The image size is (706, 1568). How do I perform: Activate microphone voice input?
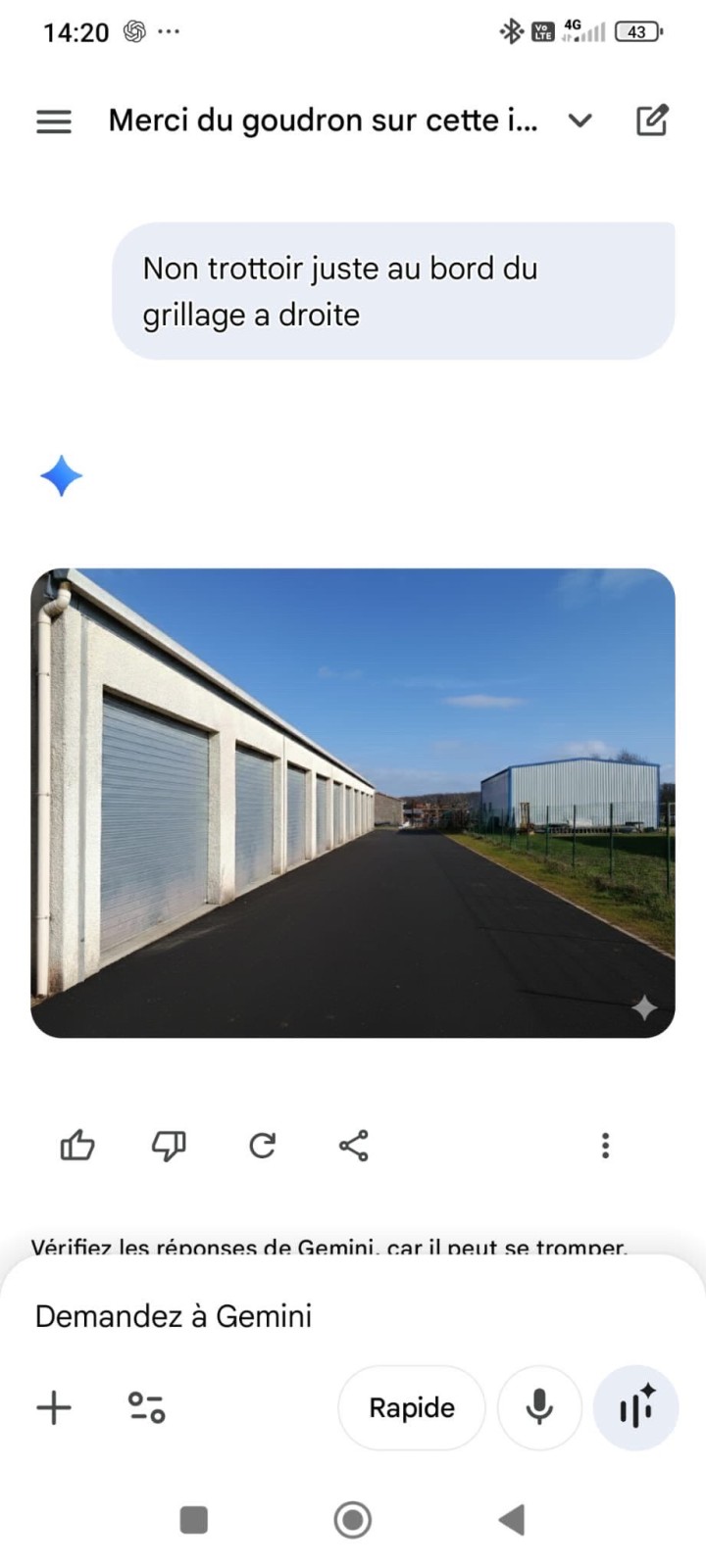539,1408
